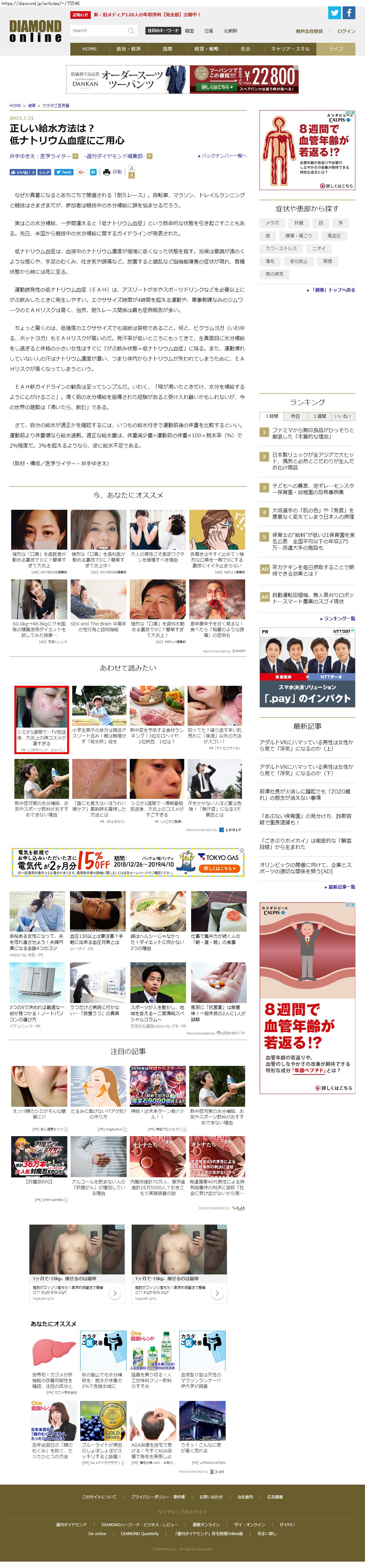Switch ranking to the 昨日 tab
Image resolution: width=365 pixels, height=1568 pixels.
coord(296,416)
